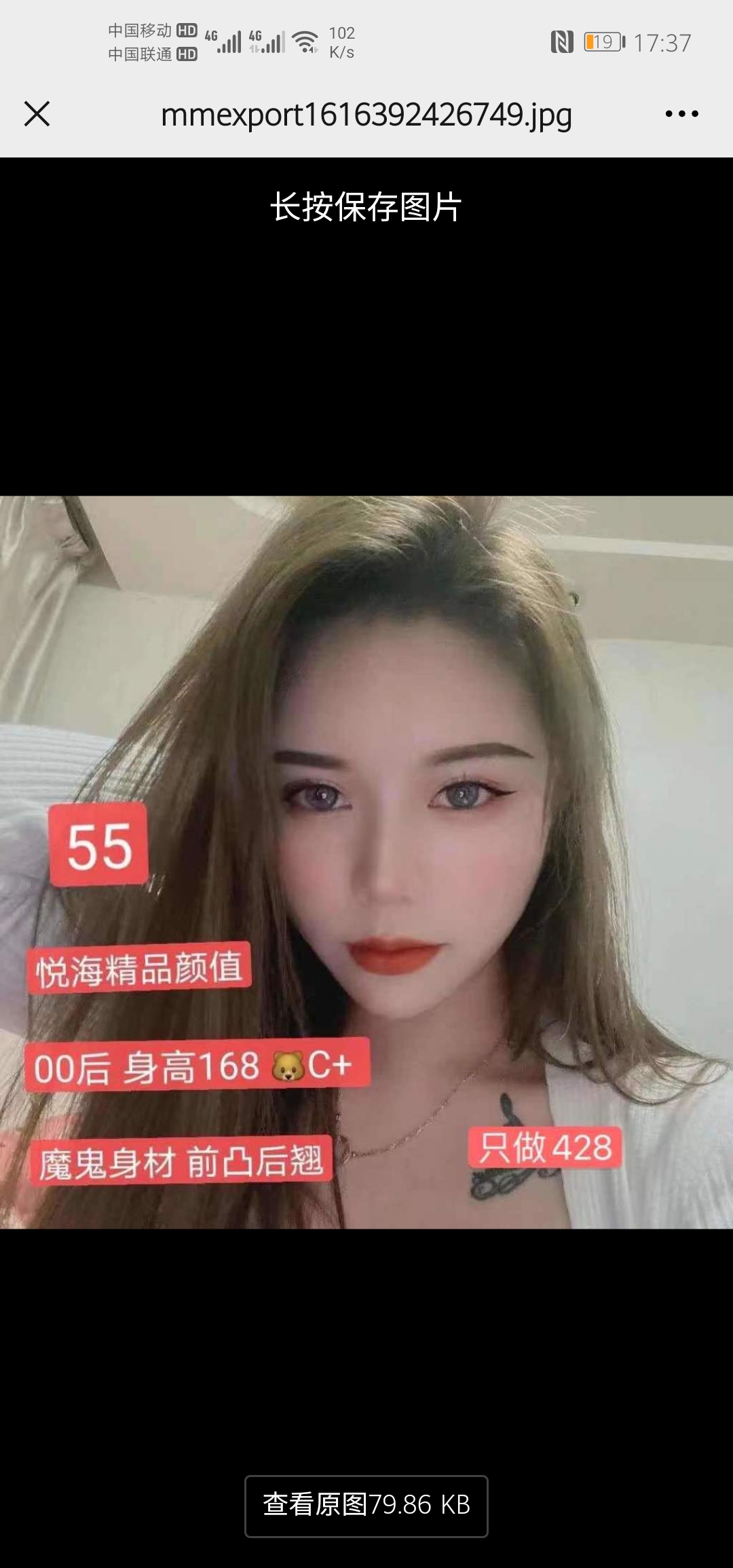Tap the network speed indicator 102 K/s
733x1568 pixels.
[341, 41]
